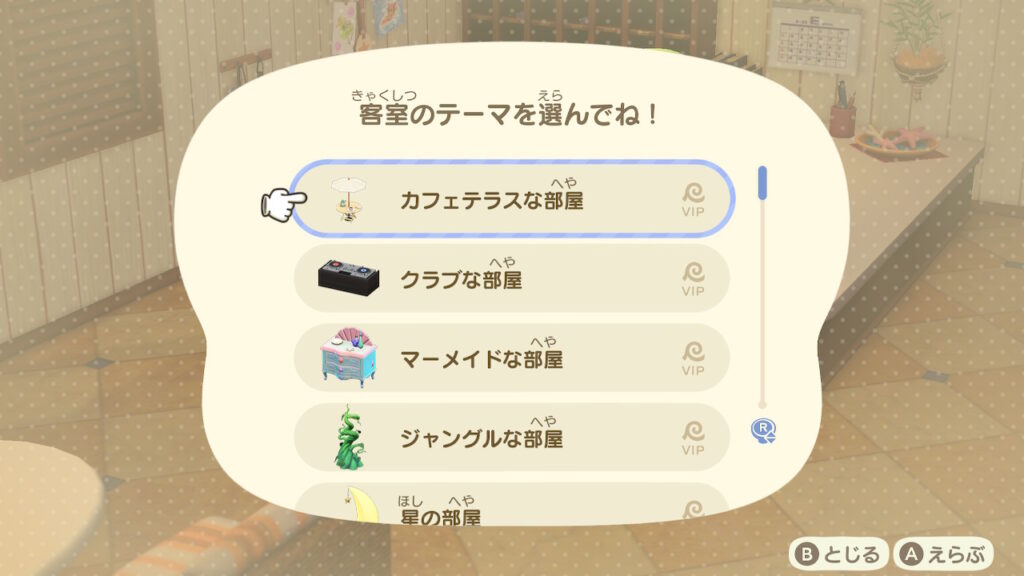Confirm with the えらぶ button
1024x576 pixels.
click(945, 553)
